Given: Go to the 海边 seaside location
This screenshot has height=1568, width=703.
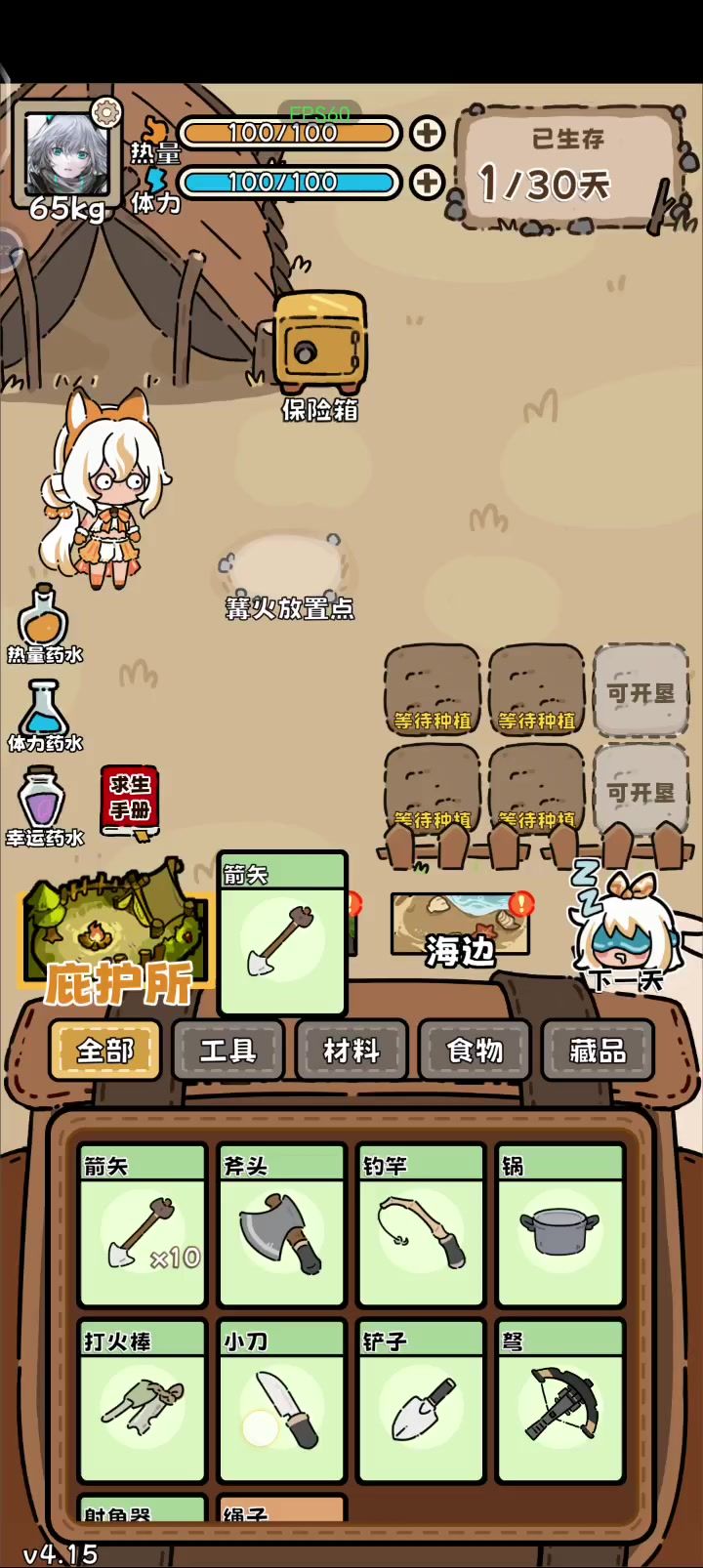Looking at the screenshot, I should 459,928.
